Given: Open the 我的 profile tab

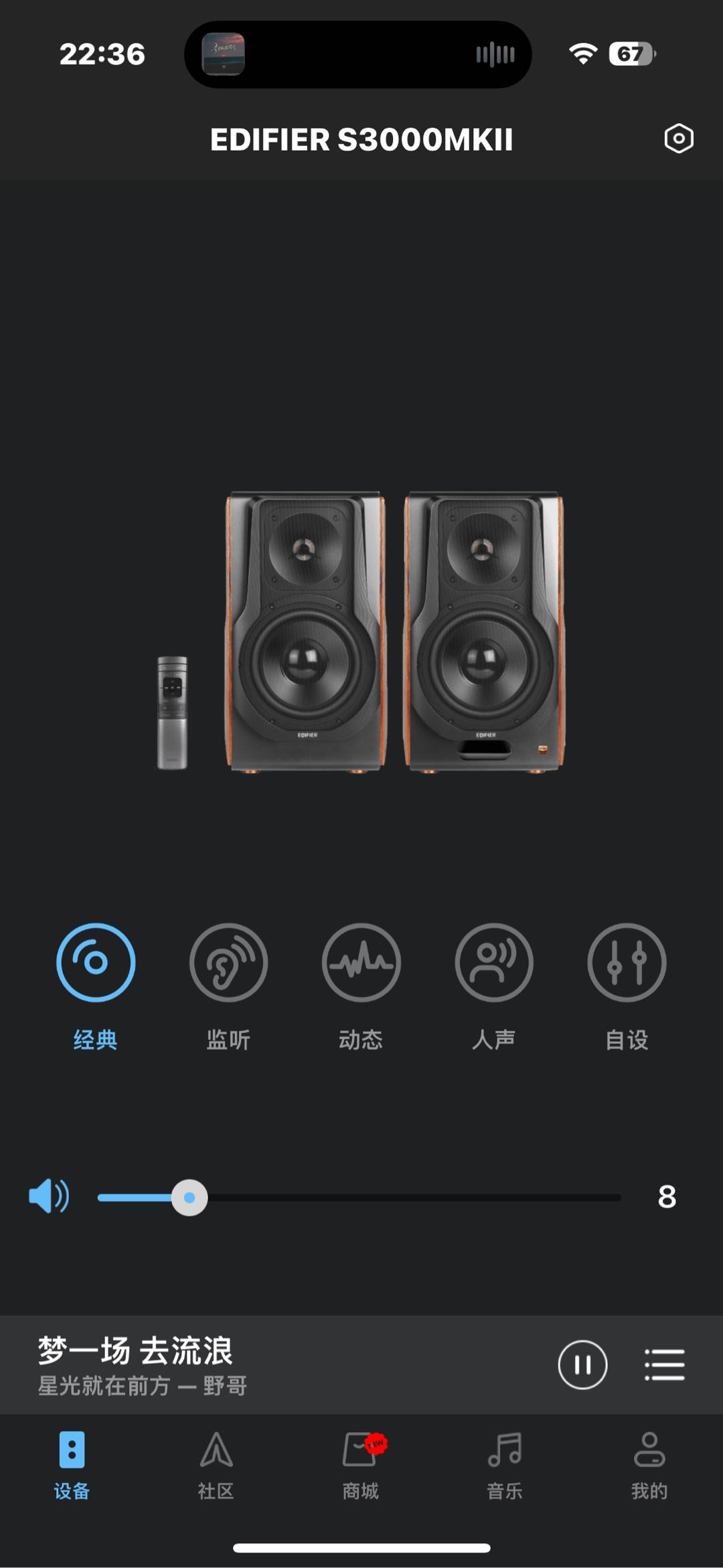Looking at the screenshot, I should 649,1464.
